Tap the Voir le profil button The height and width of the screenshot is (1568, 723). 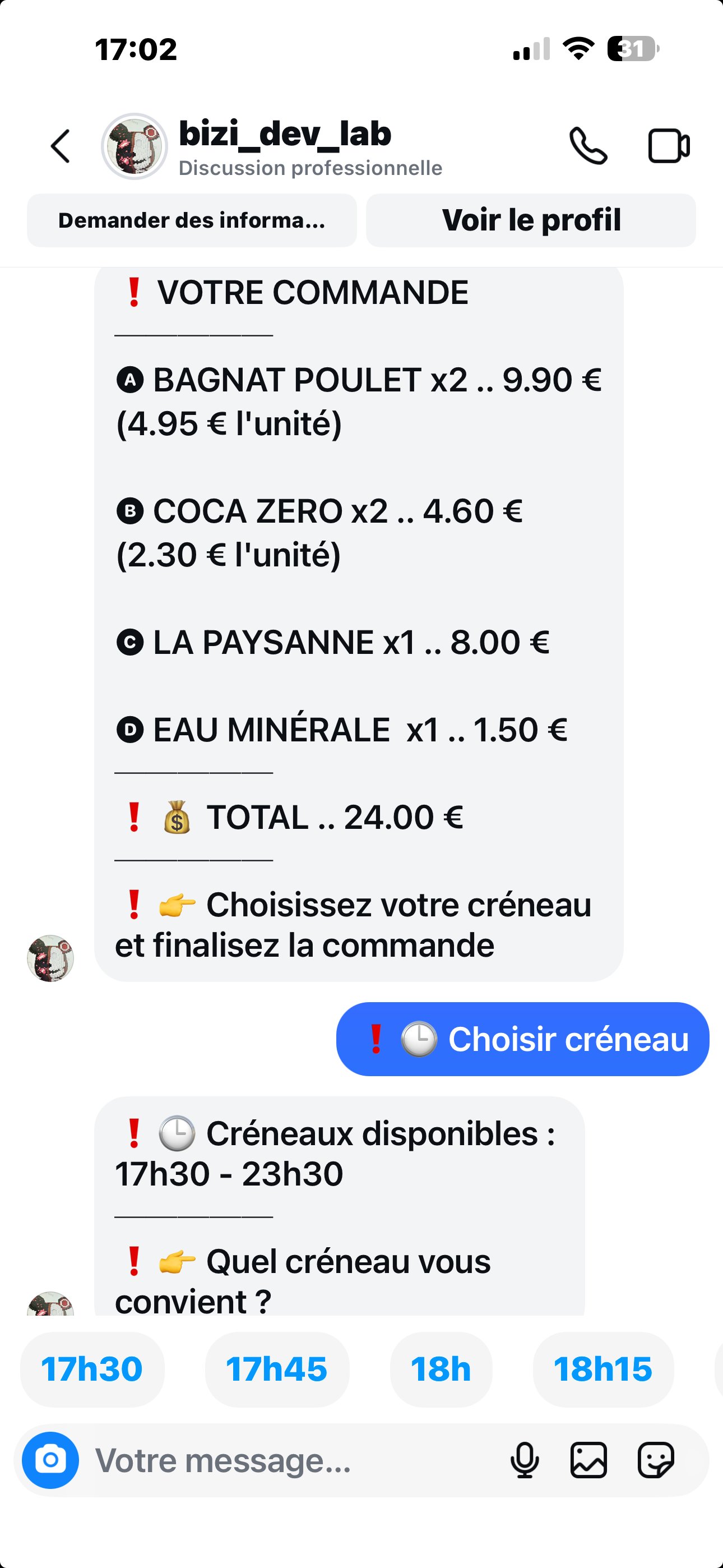pos(532,220)
